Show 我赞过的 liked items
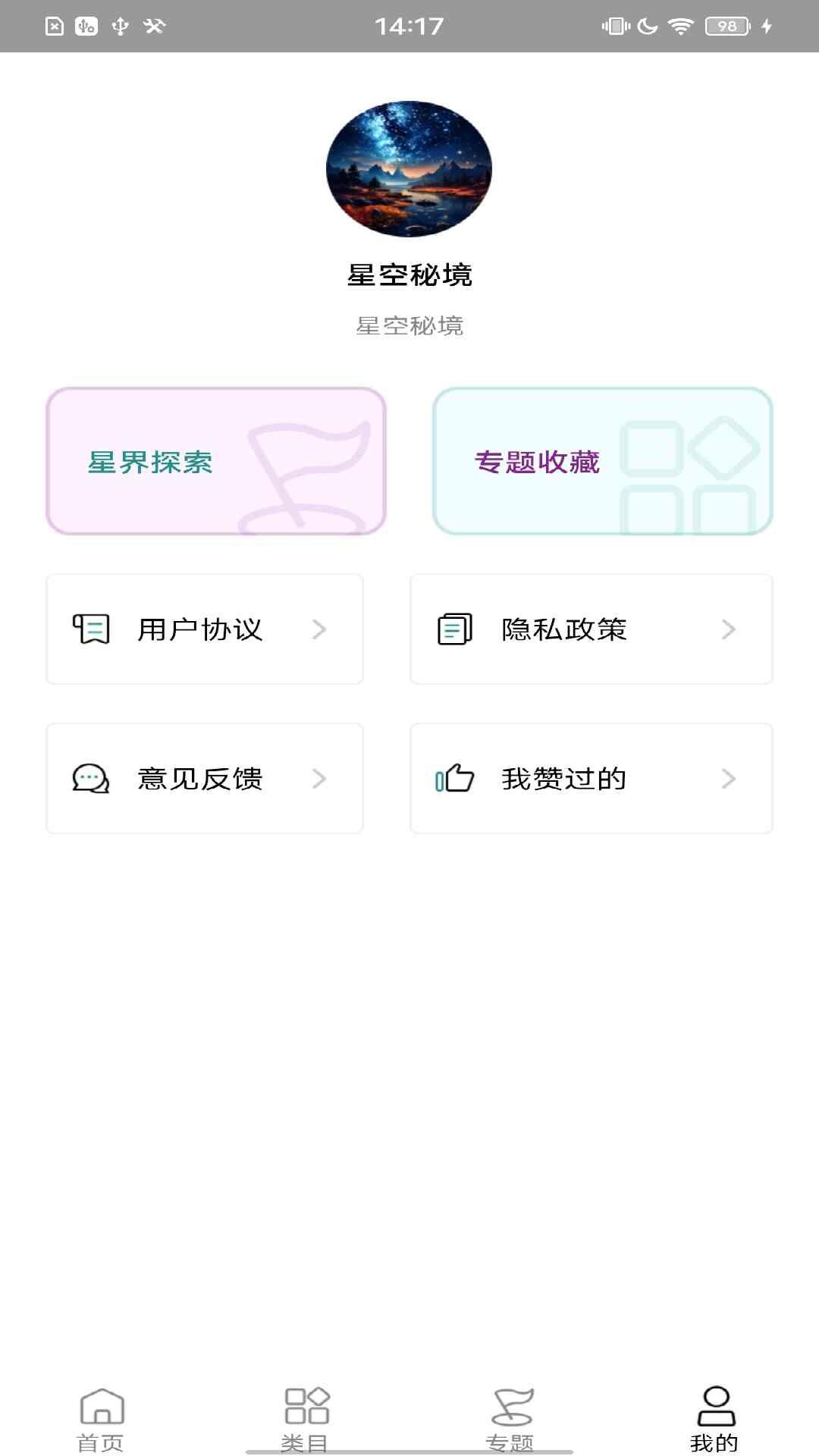 pyautogui.click(x=591, y=779)
